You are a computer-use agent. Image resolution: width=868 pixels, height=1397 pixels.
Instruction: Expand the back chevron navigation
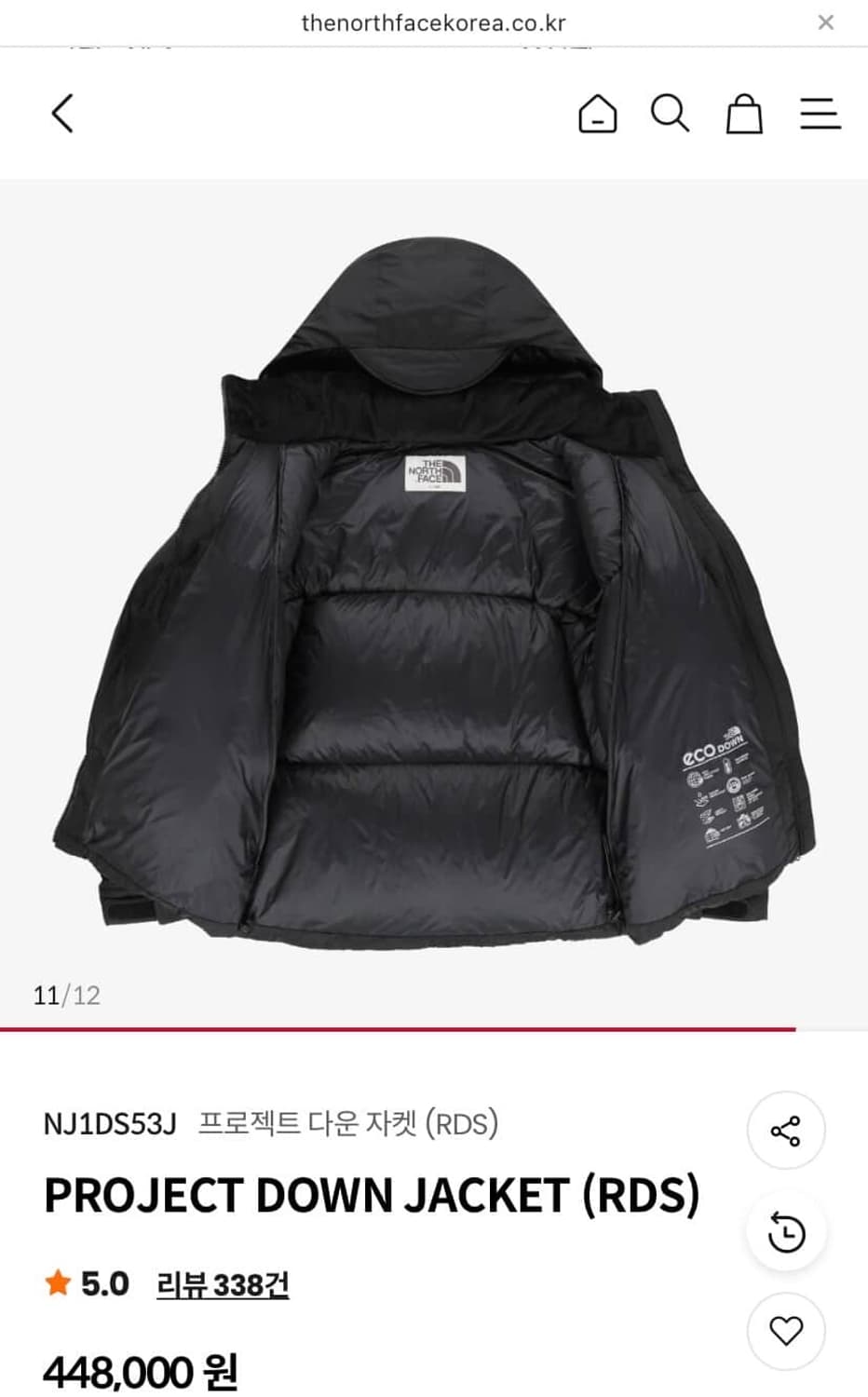coord(61,115)
